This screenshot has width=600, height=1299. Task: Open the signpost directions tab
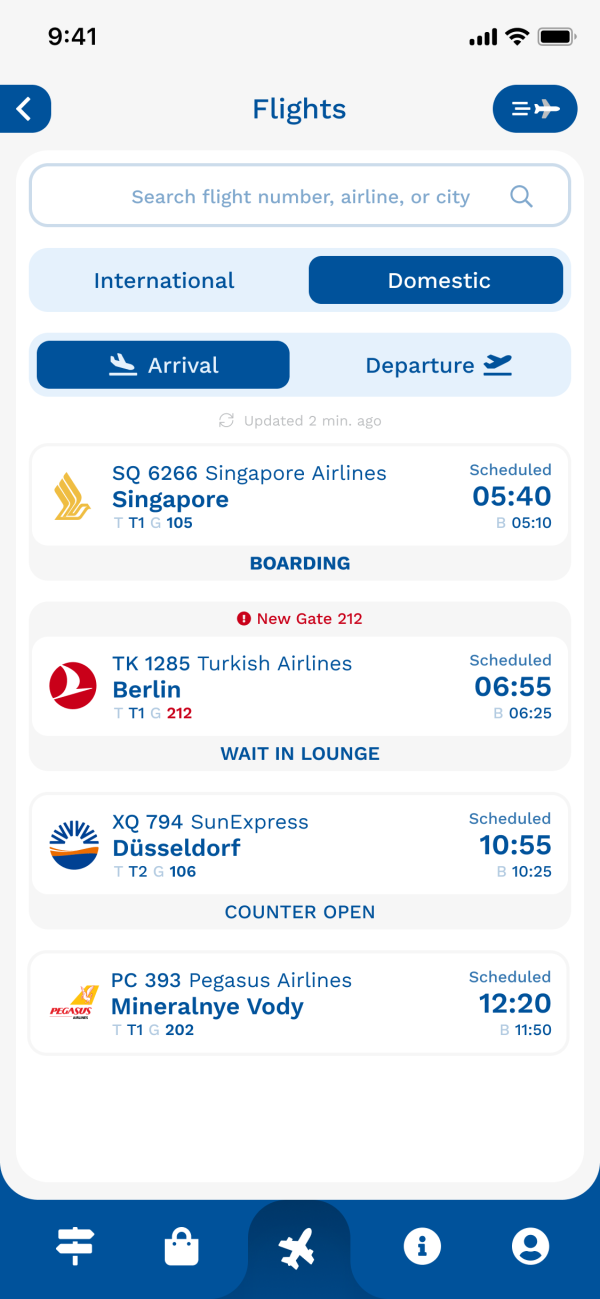coord(75,1246)
